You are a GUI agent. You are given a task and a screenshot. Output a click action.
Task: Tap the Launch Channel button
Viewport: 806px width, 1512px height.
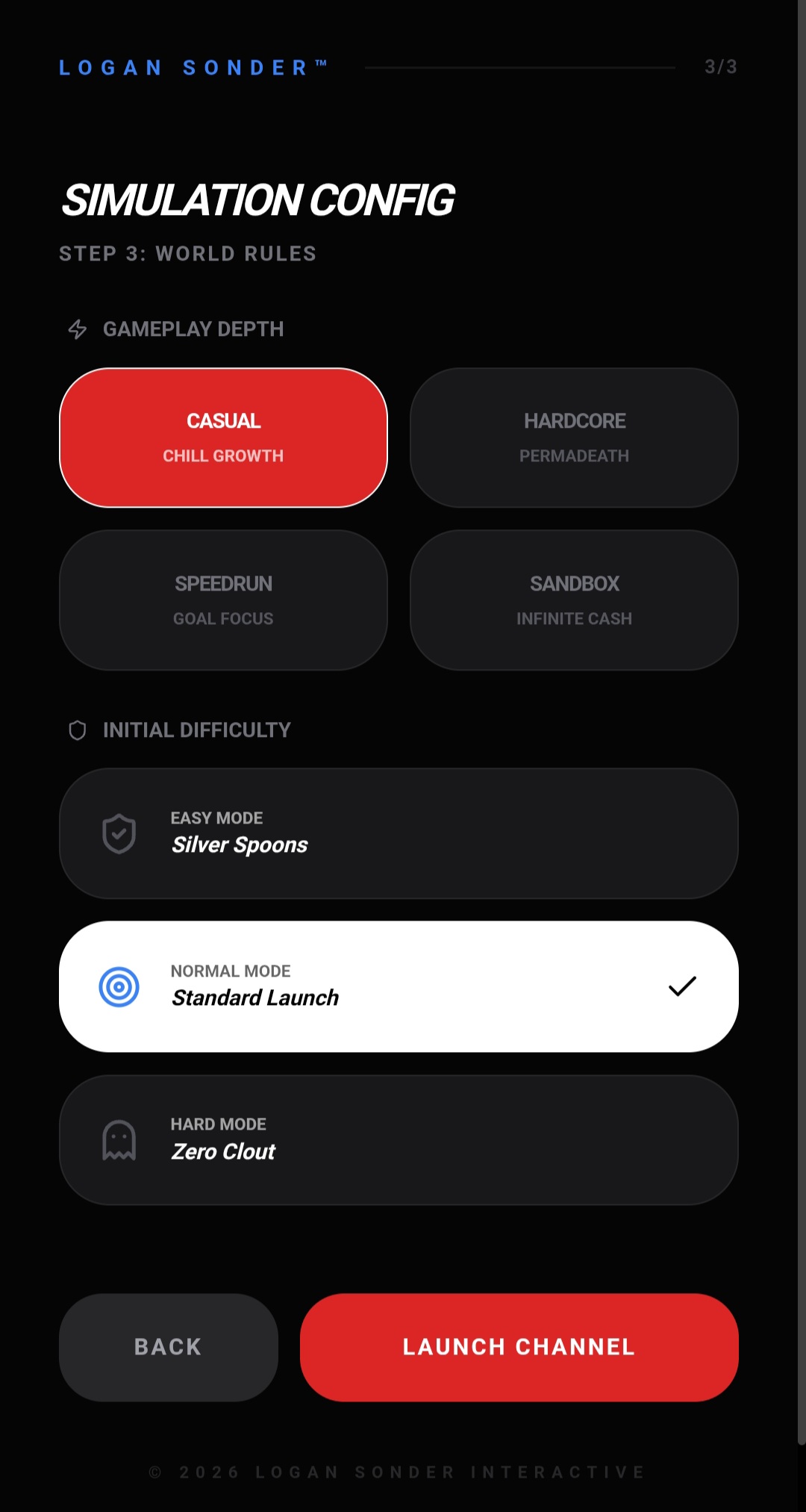(x=519, y=1347)
